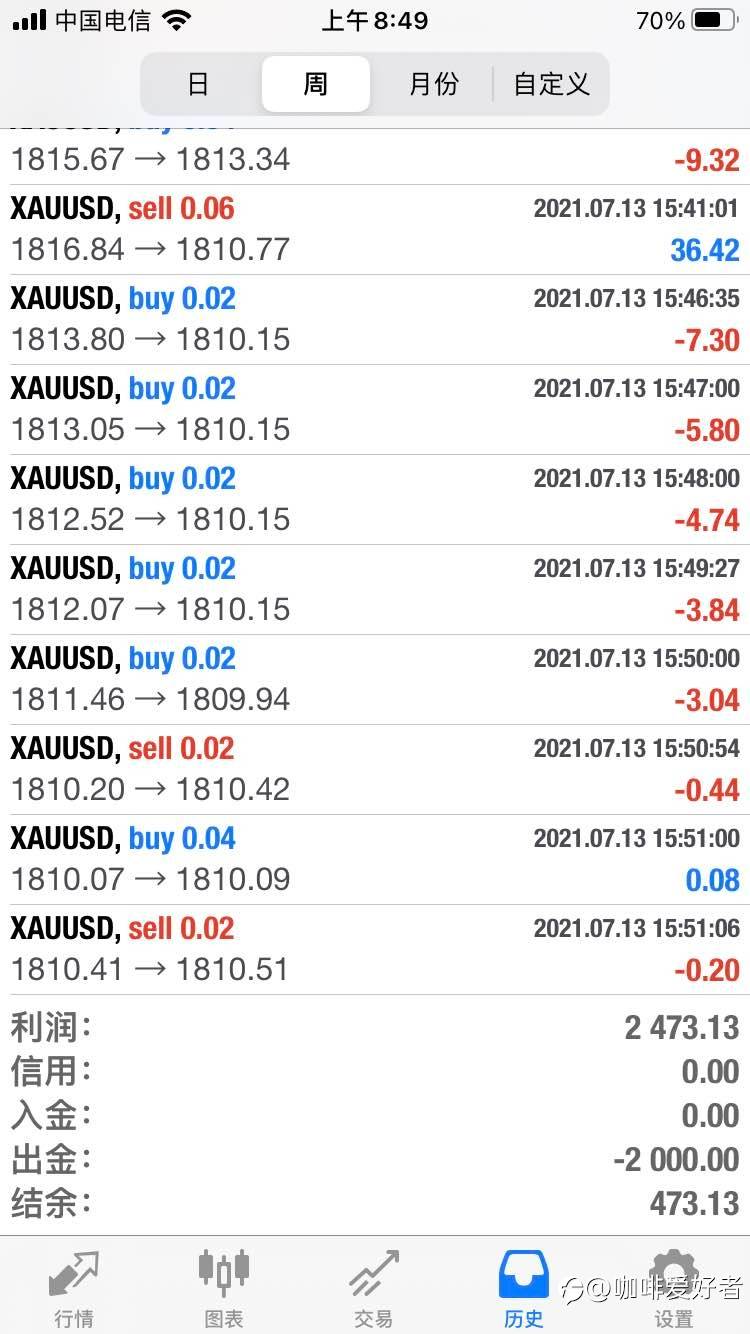This screenshot has height=1334, width=750.
Task: Open the buy 0.04 trade at 15:51:00
Action: pos(375,859)
